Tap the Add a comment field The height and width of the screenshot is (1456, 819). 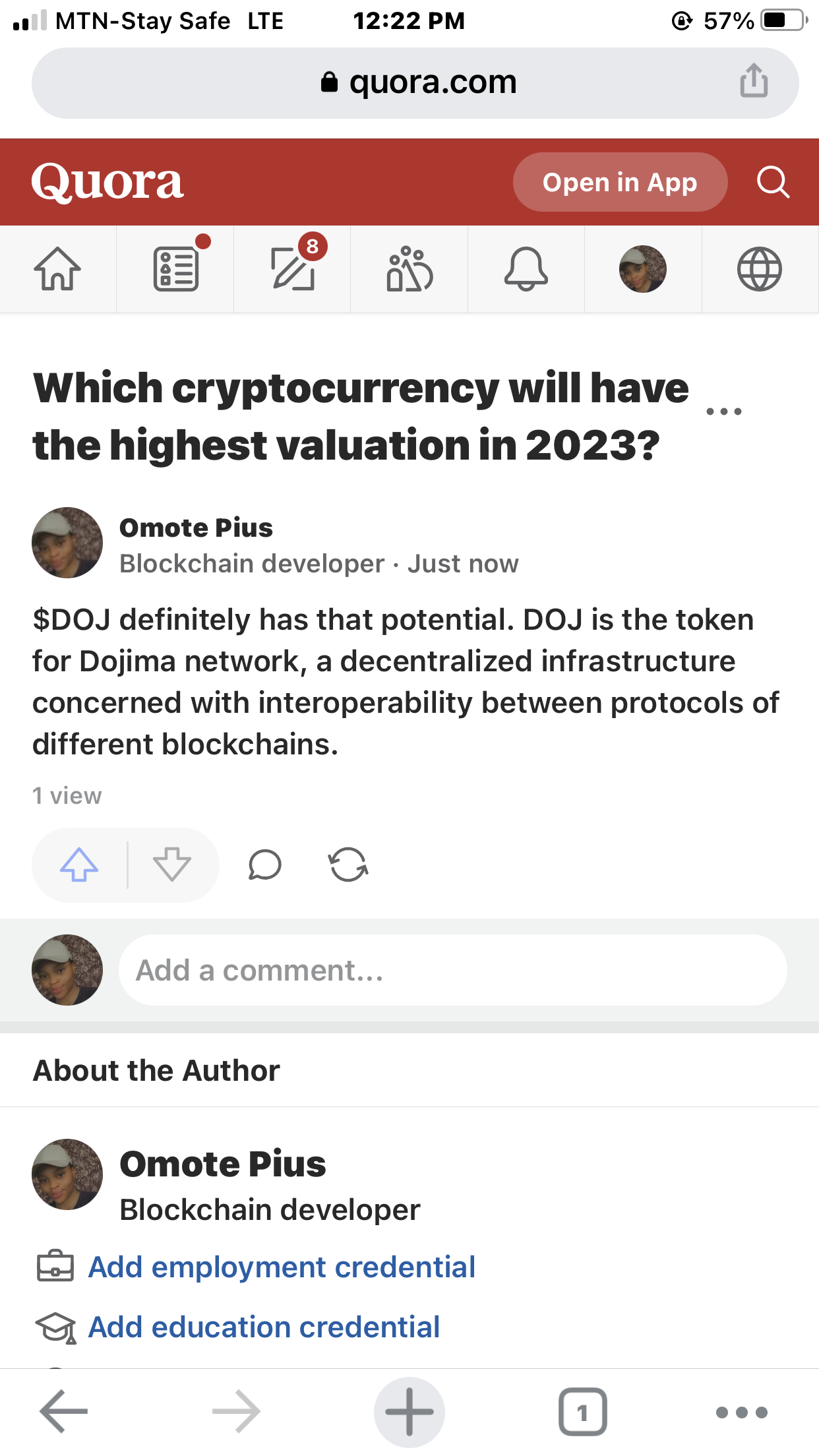[452, 970]
